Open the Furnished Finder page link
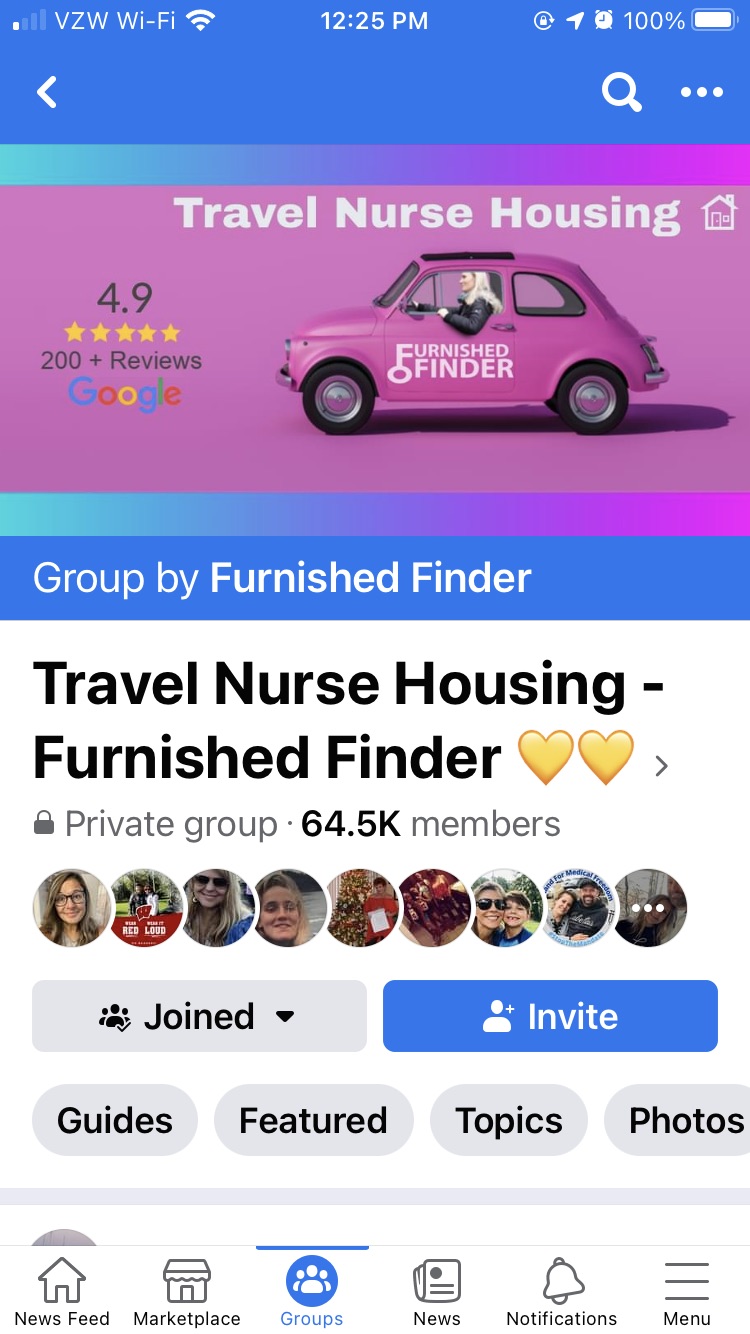Viewport: 750px width, 1334px height. pos(370,578)
